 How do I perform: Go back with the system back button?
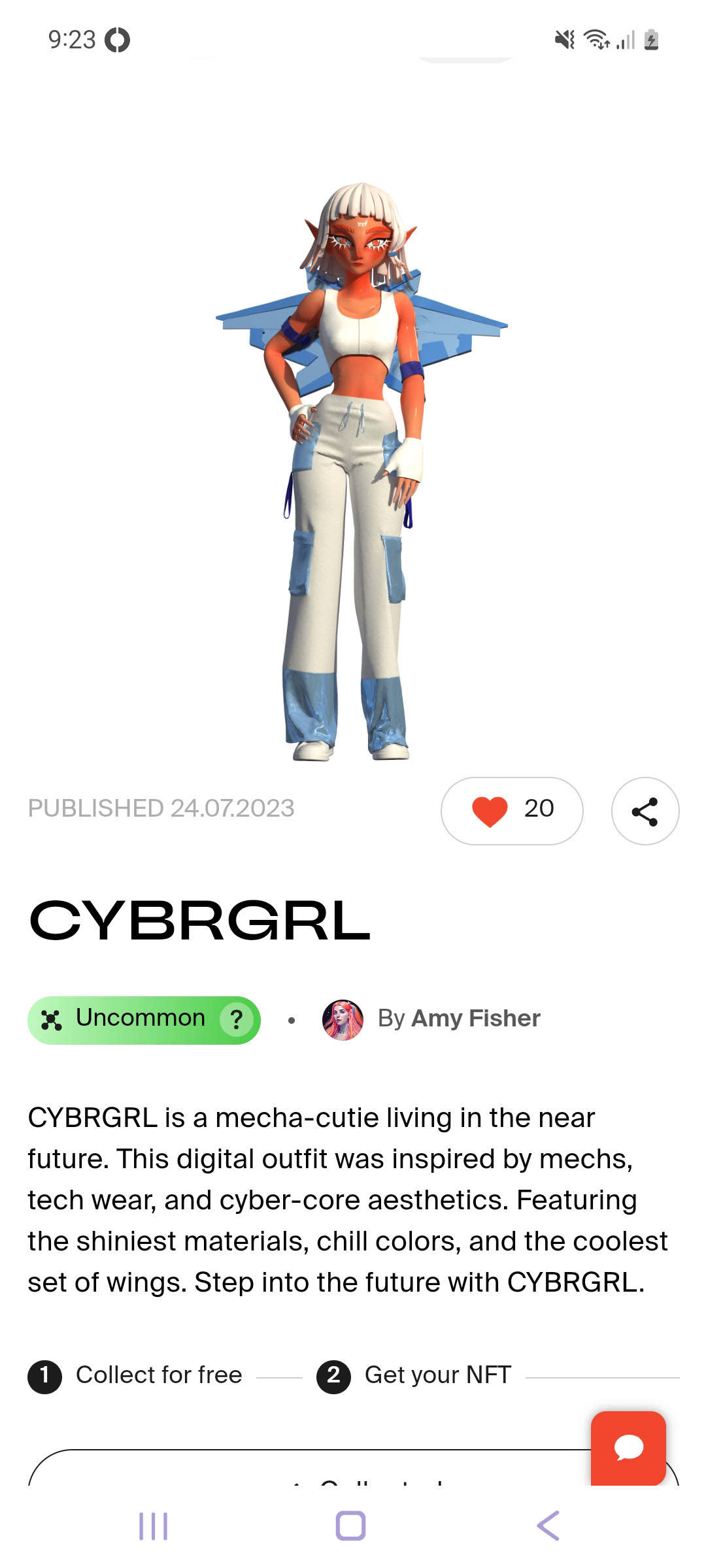(548, 1526)
